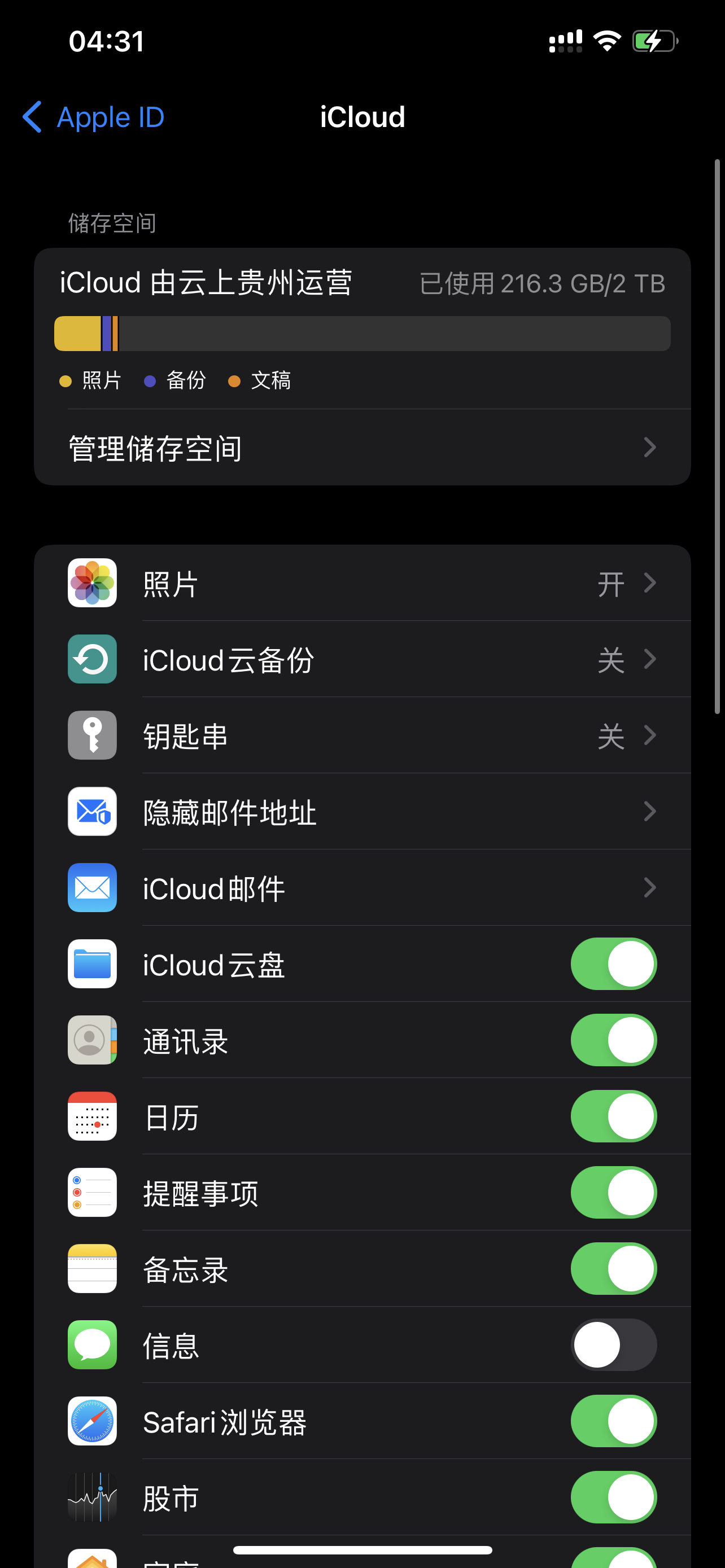Screen dimensions: 725x1568
Task: Open iCloud邮件 settings
Action: (x=361, y=887)
